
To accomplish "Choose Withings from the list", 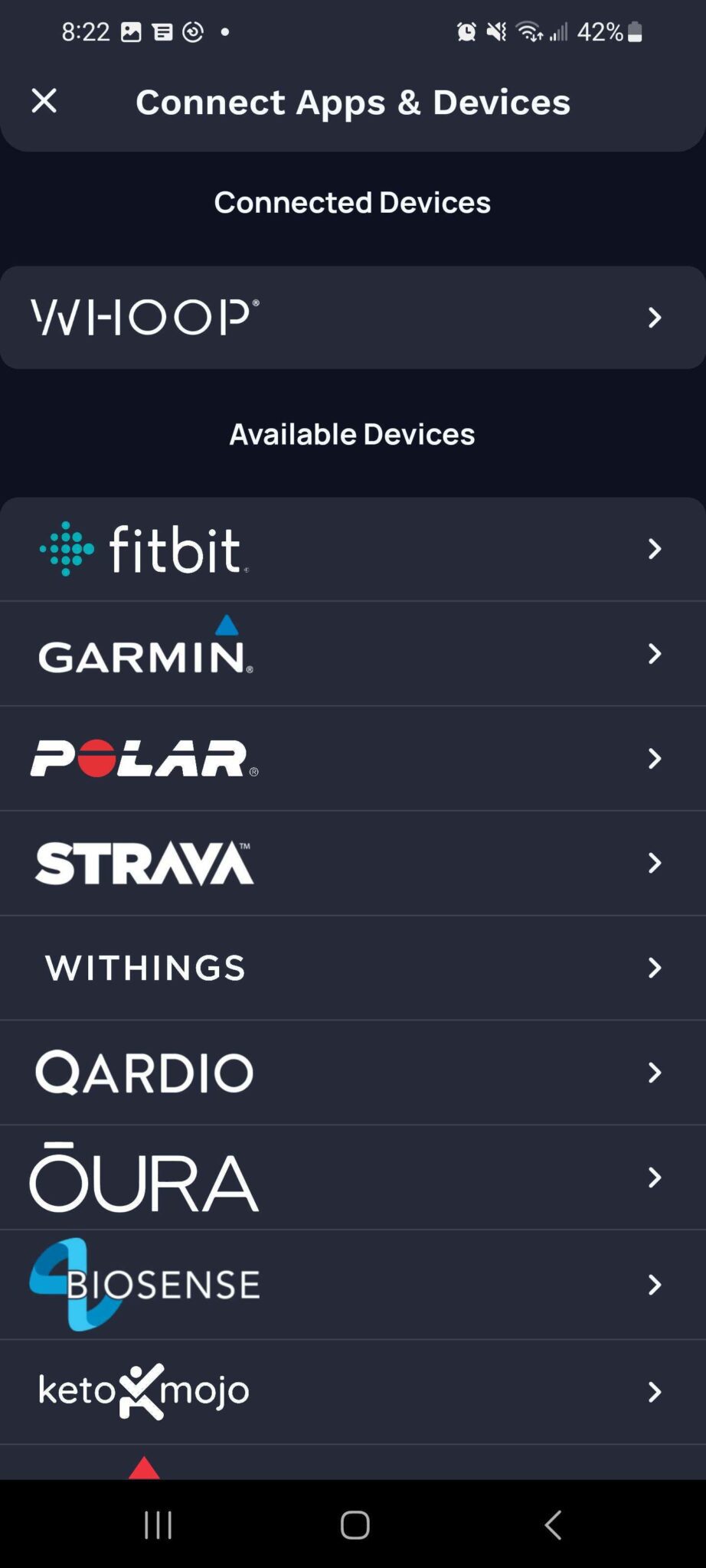I will click(352, 968).
